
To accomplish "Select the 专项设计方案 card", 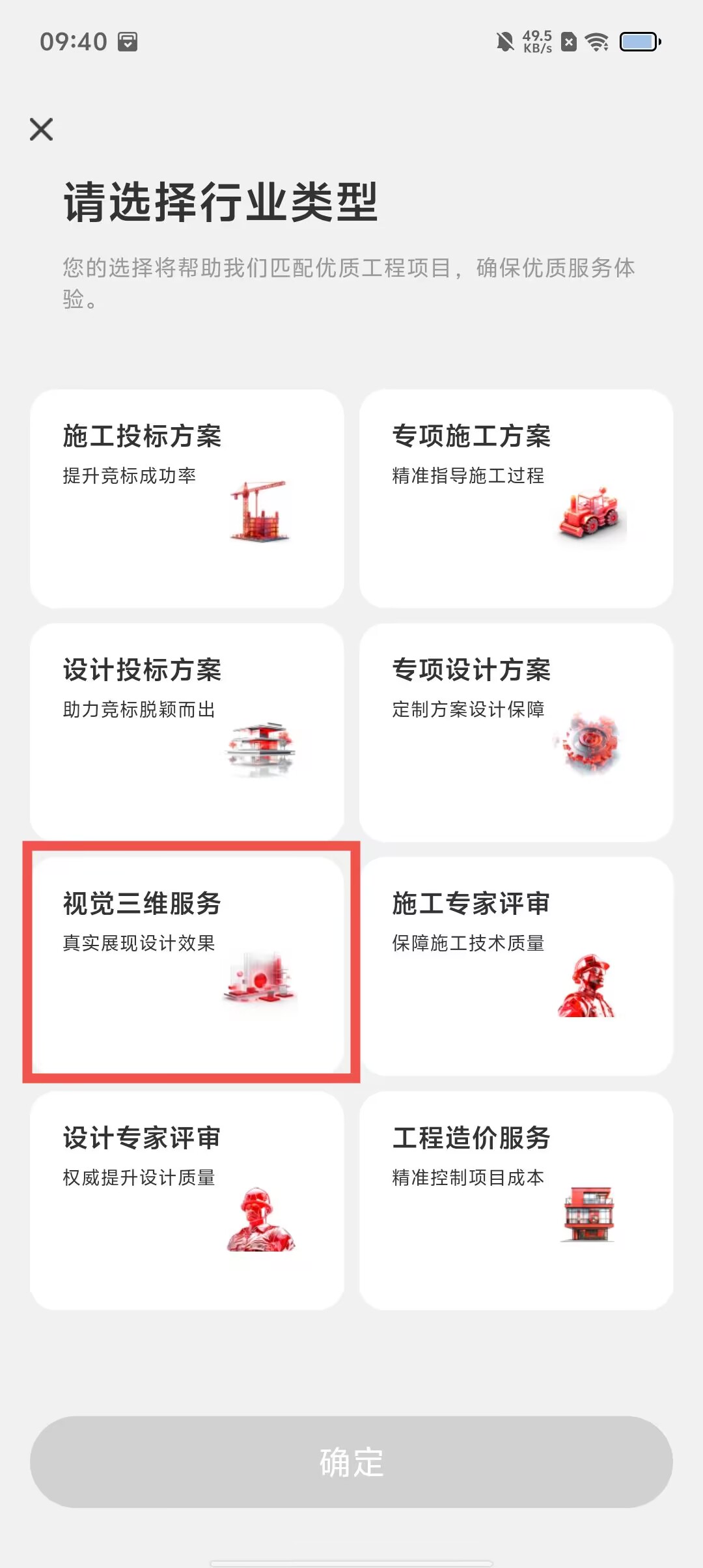I will tap(516, 732).
